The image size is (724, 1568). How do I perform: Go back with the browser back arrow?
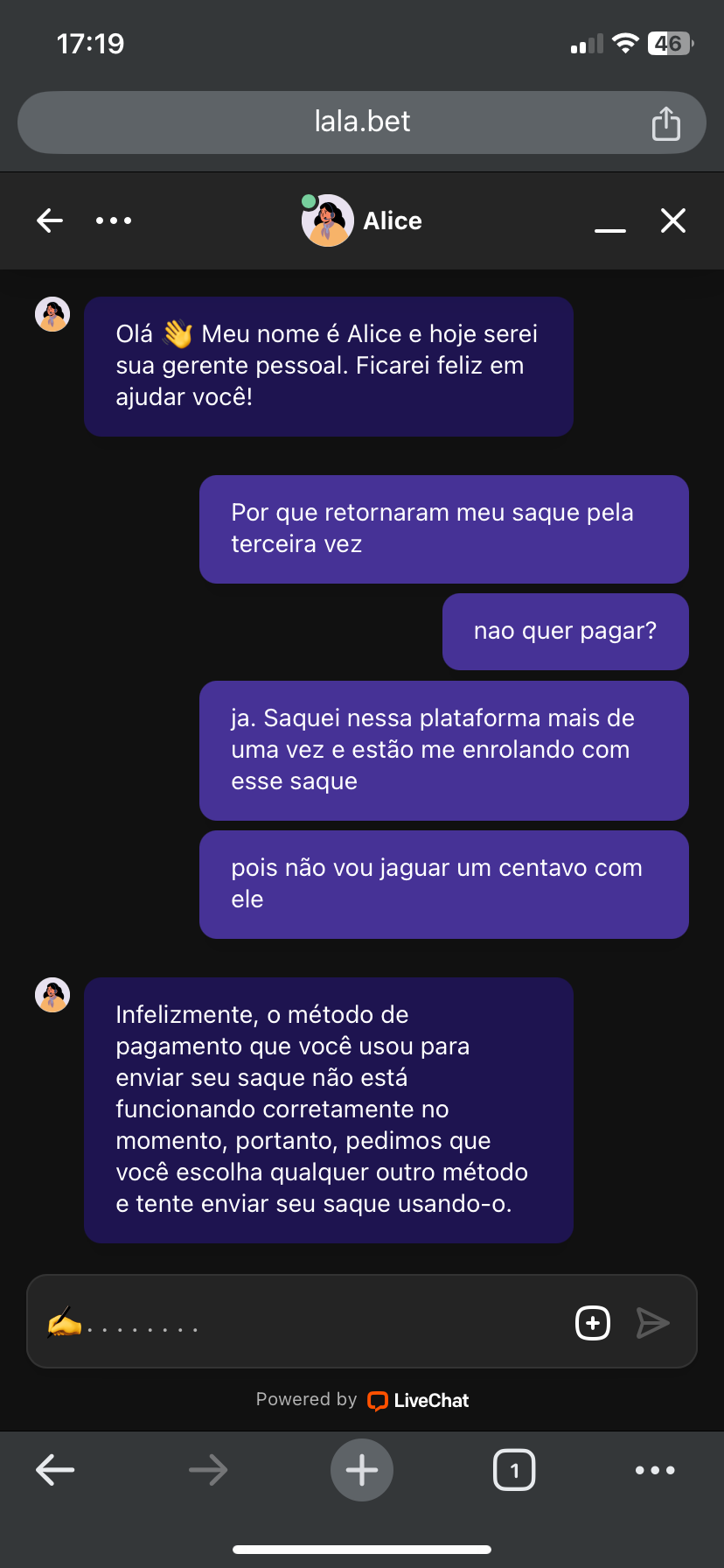55,1470
